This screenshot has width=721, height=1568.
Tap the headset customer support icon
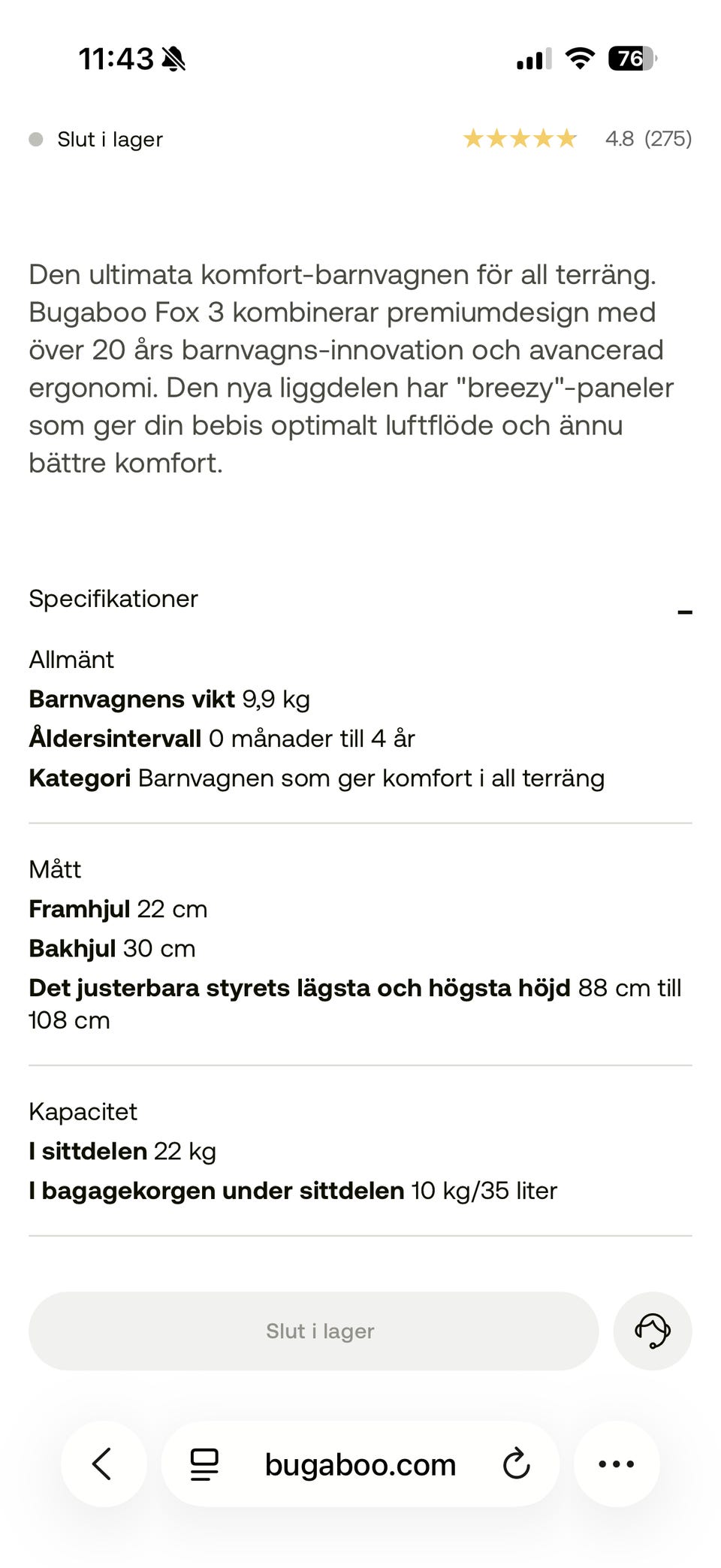pyautogui.click(x=653, y=1330)
